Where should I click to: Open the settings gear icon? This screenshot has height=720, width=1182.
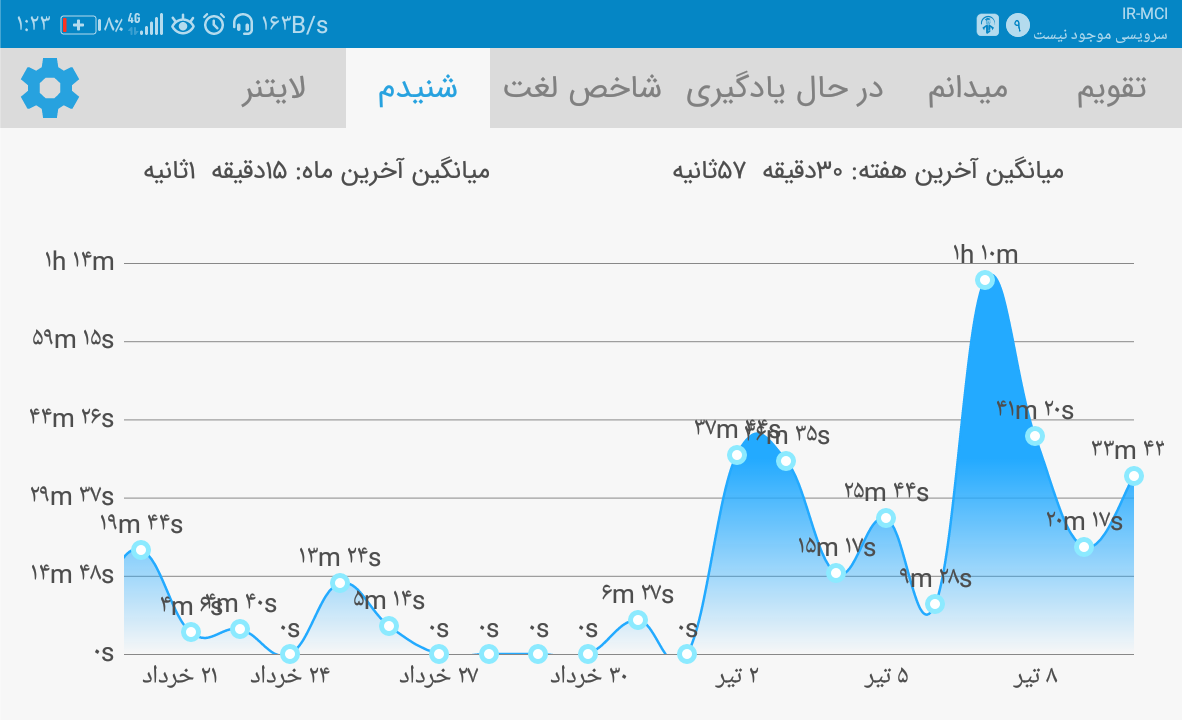(x=50, y=88)
